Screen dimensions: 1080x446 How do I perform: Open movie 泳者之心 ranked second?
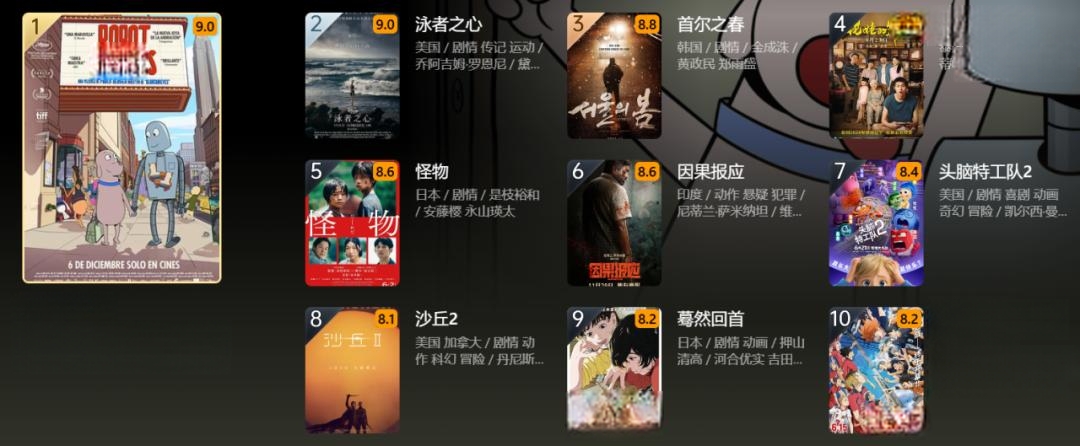pos(352,75)
